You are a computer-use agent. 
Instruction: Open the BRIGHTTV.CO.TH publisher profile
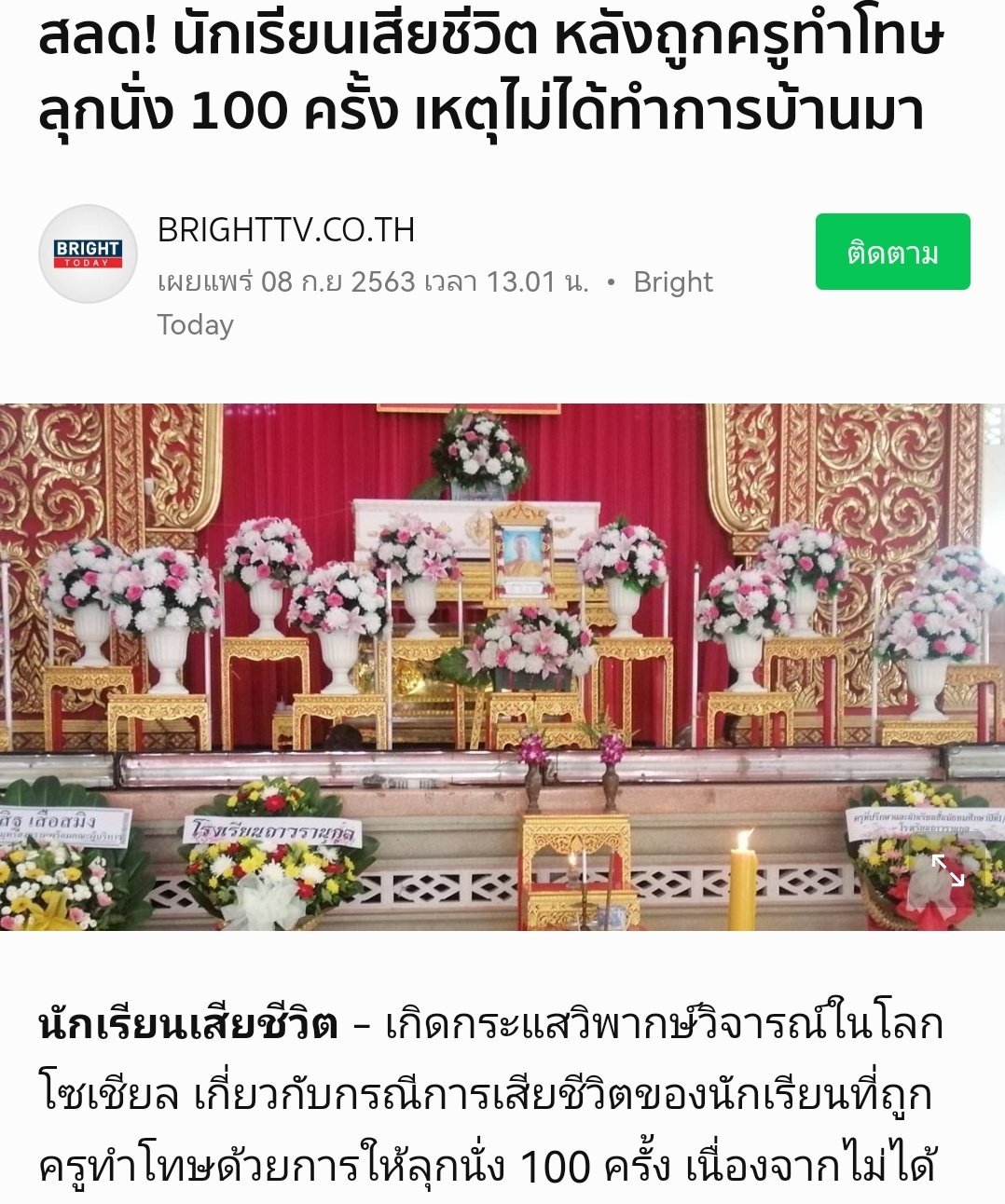click(286, 230)
